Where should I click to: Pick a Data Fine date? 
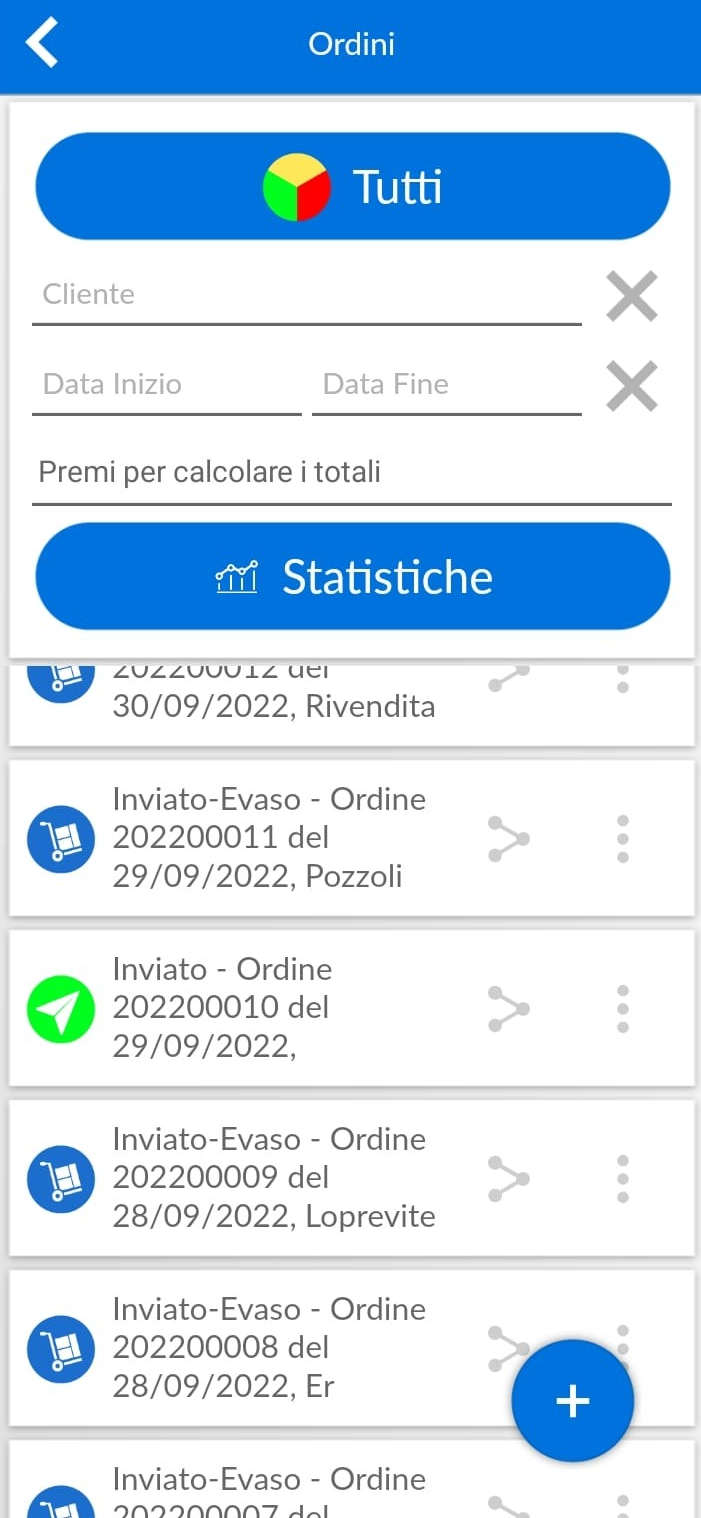tap(446, 386)
